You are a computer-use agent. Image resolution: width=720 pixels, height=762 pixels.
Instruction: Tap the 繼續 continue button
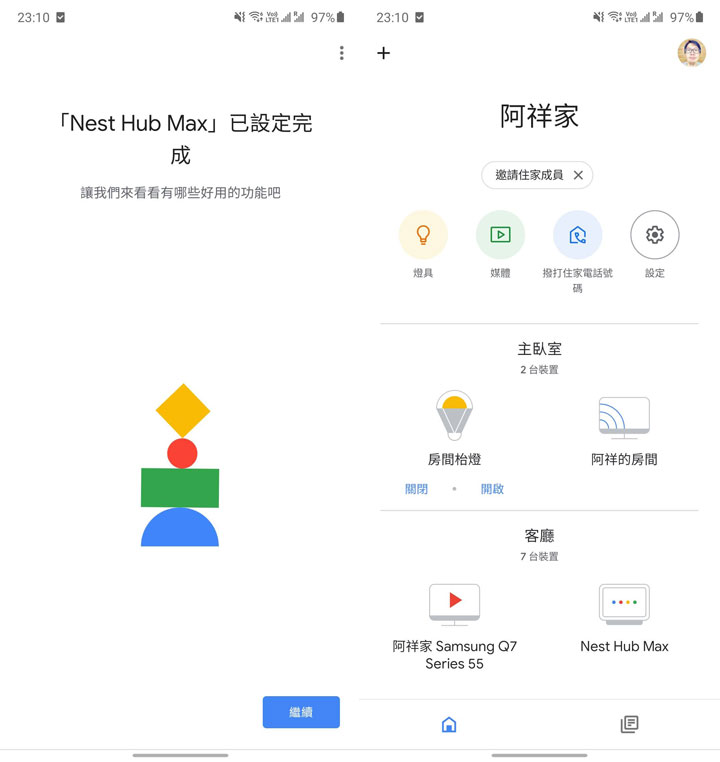[x=300, y=712]
